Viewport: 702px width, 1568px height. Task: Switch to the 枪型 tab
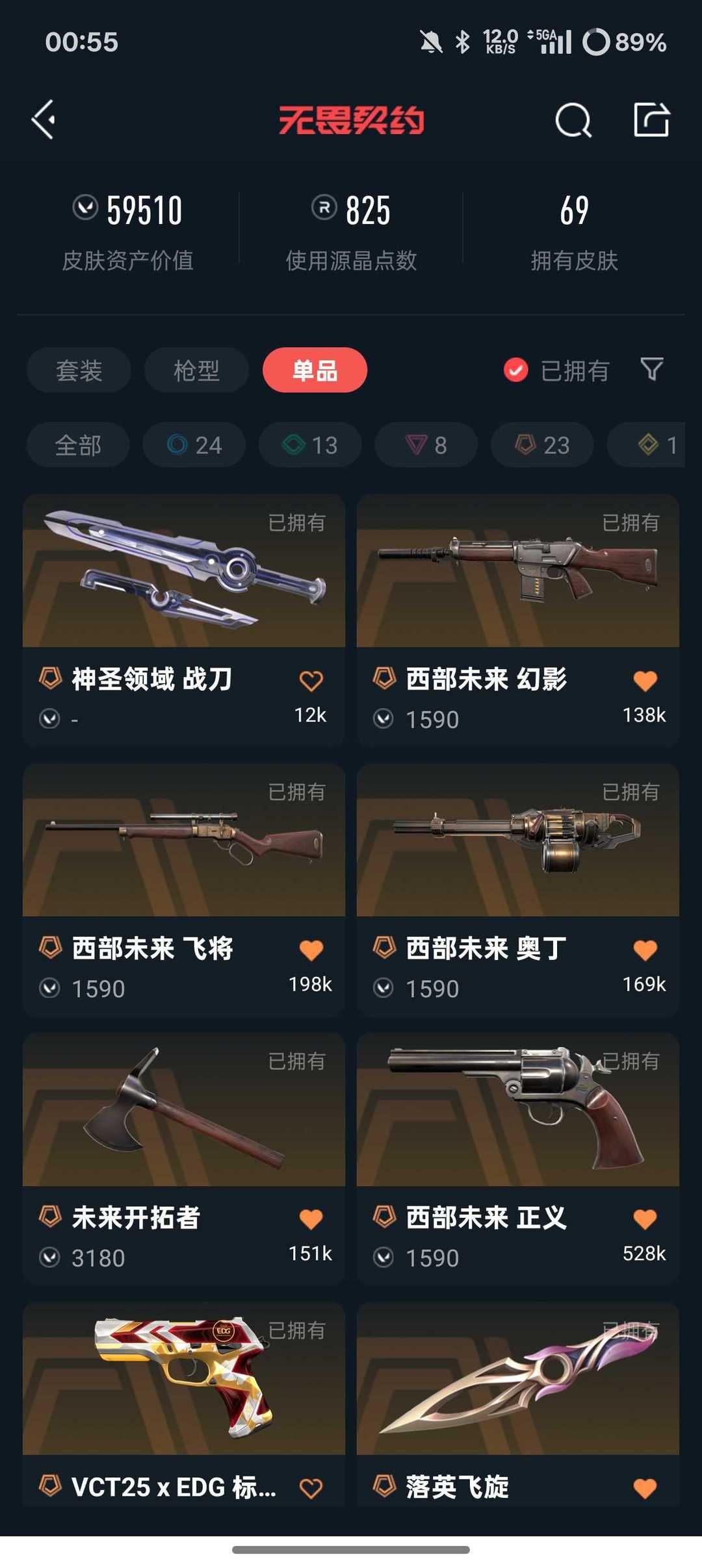pos(196,370)
